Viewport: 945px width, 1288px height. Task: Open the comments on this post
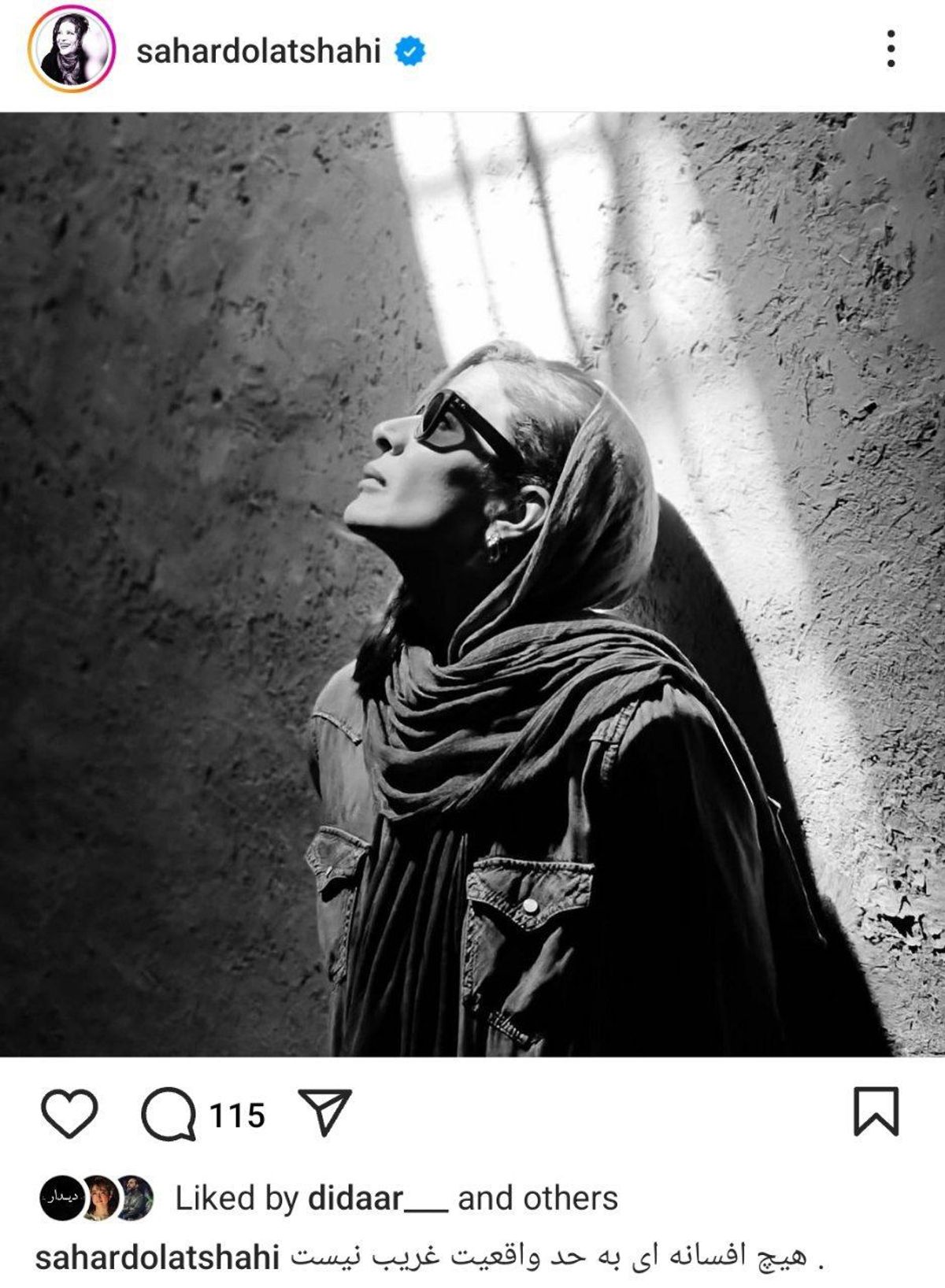tap(169, 1115)
